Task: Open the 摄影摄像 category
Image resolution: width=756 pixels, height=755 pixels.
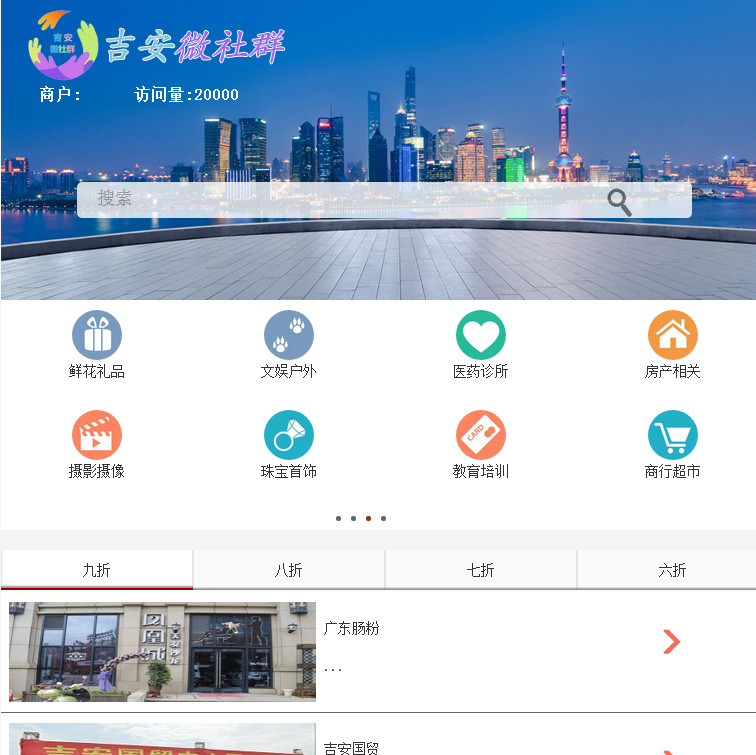Action: (x=97, y=445)
